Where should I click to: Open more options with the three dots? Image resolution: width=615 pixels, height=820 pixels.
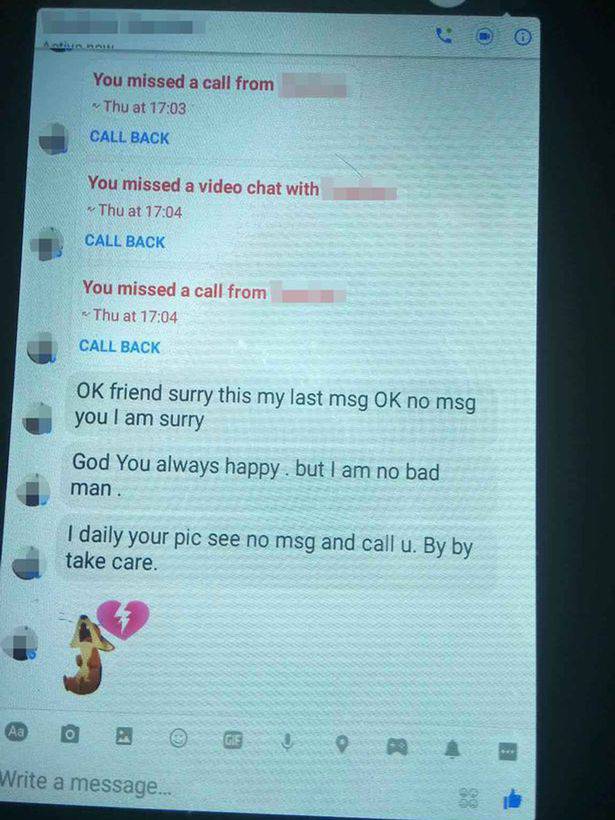point(507,751)
